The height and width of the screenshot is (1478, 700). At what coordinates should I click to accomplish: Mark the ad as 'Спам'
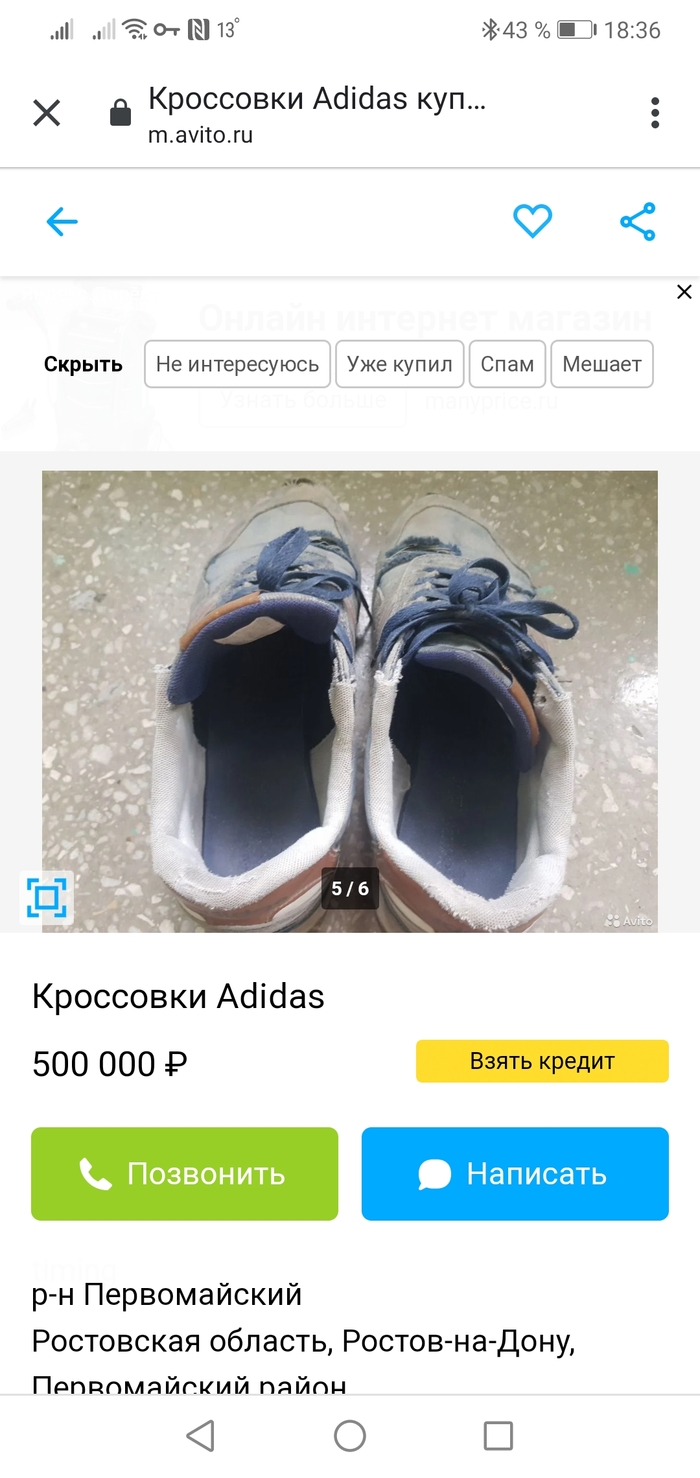coord(507,364)
